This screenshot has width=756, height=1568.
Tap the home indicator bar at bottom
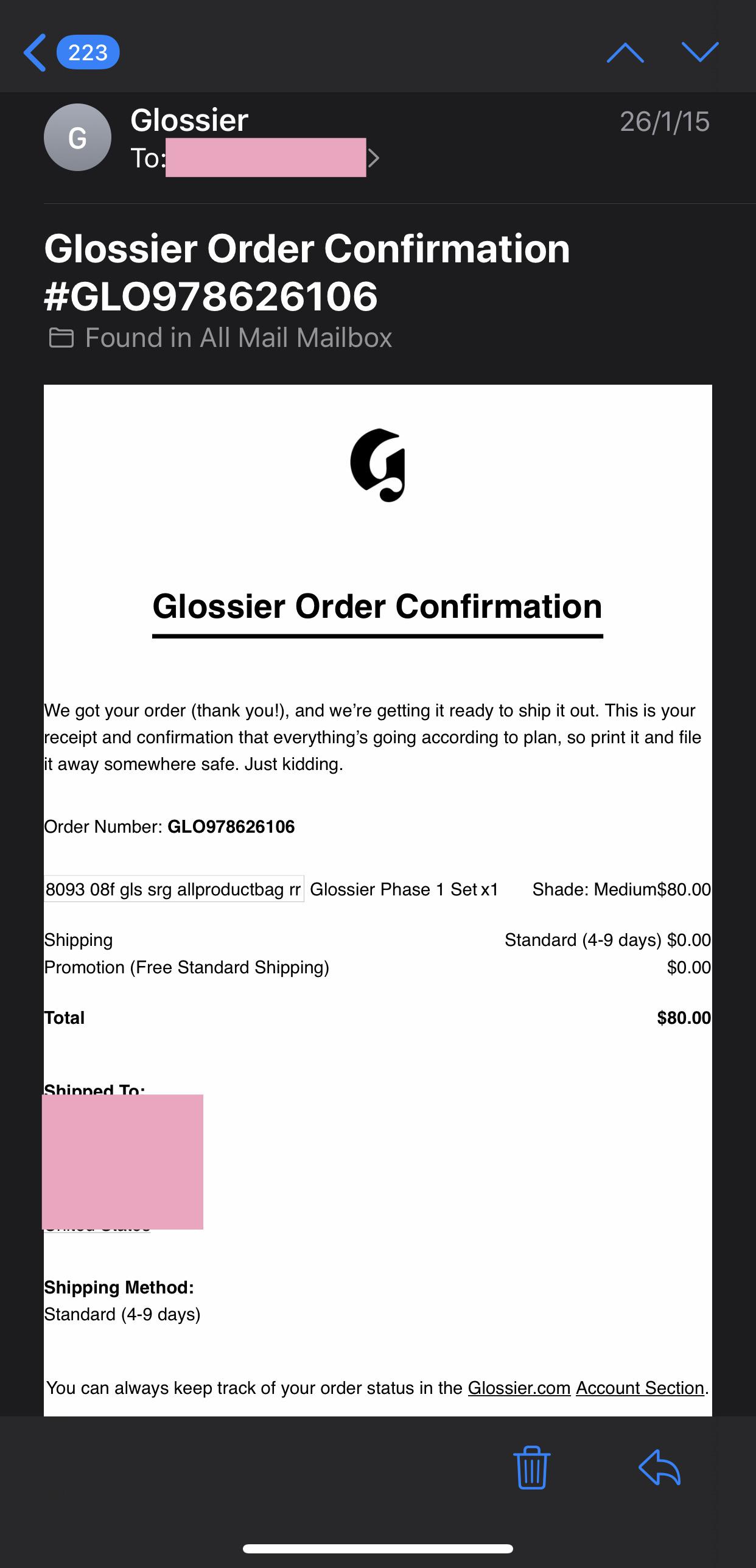pyautogui.click(x=377, y=1549)
